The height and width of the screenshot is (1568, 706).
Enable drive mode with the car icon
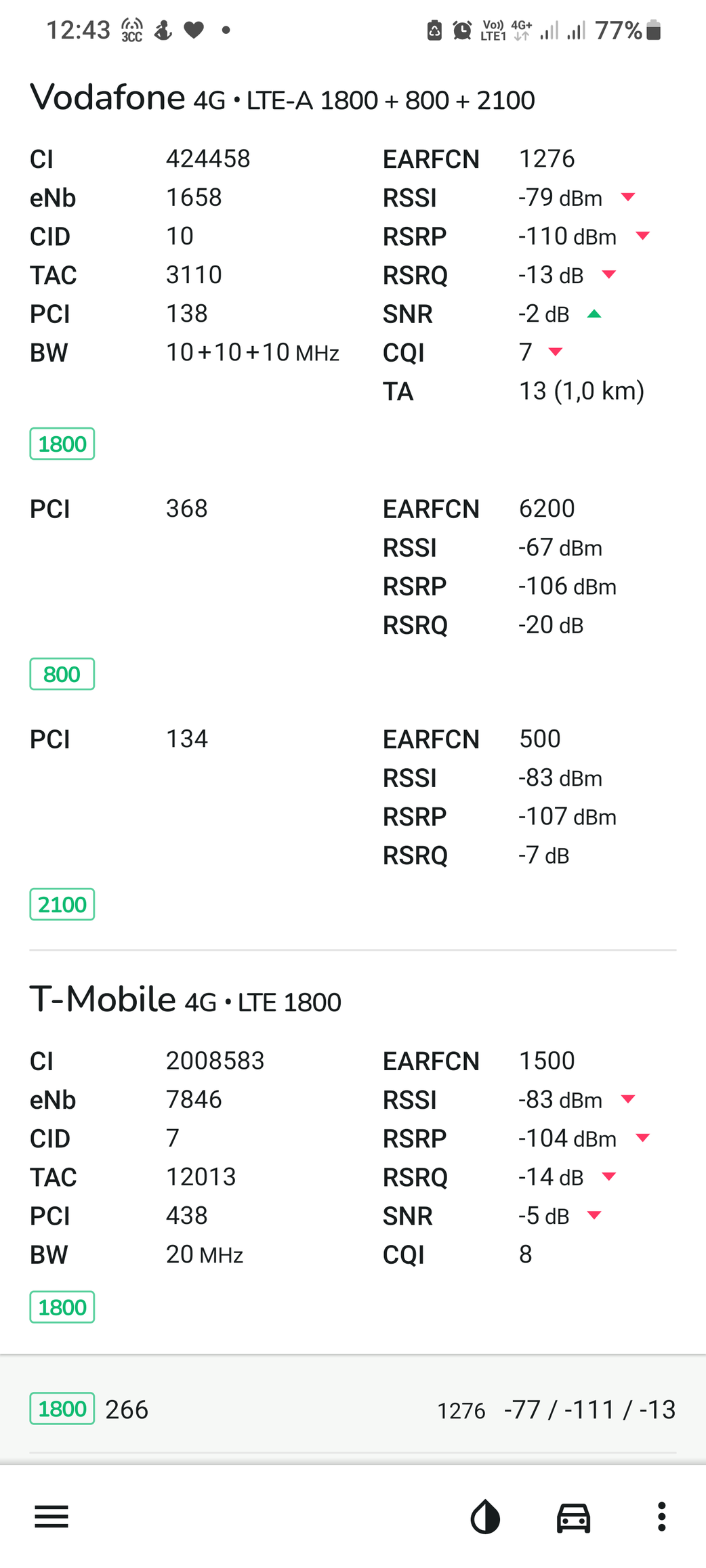pos(573,1517)
